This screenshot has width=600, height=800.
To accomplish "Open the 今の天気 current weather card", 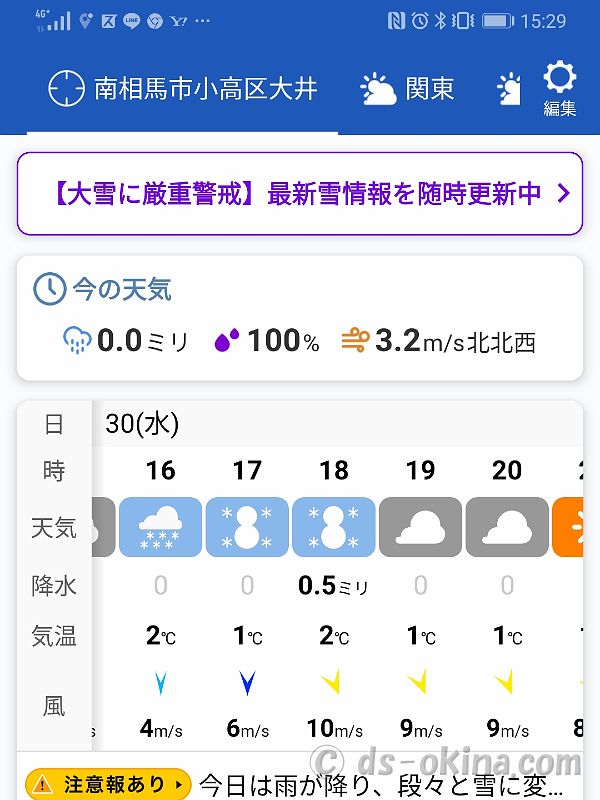I will [x=300, y=318].
